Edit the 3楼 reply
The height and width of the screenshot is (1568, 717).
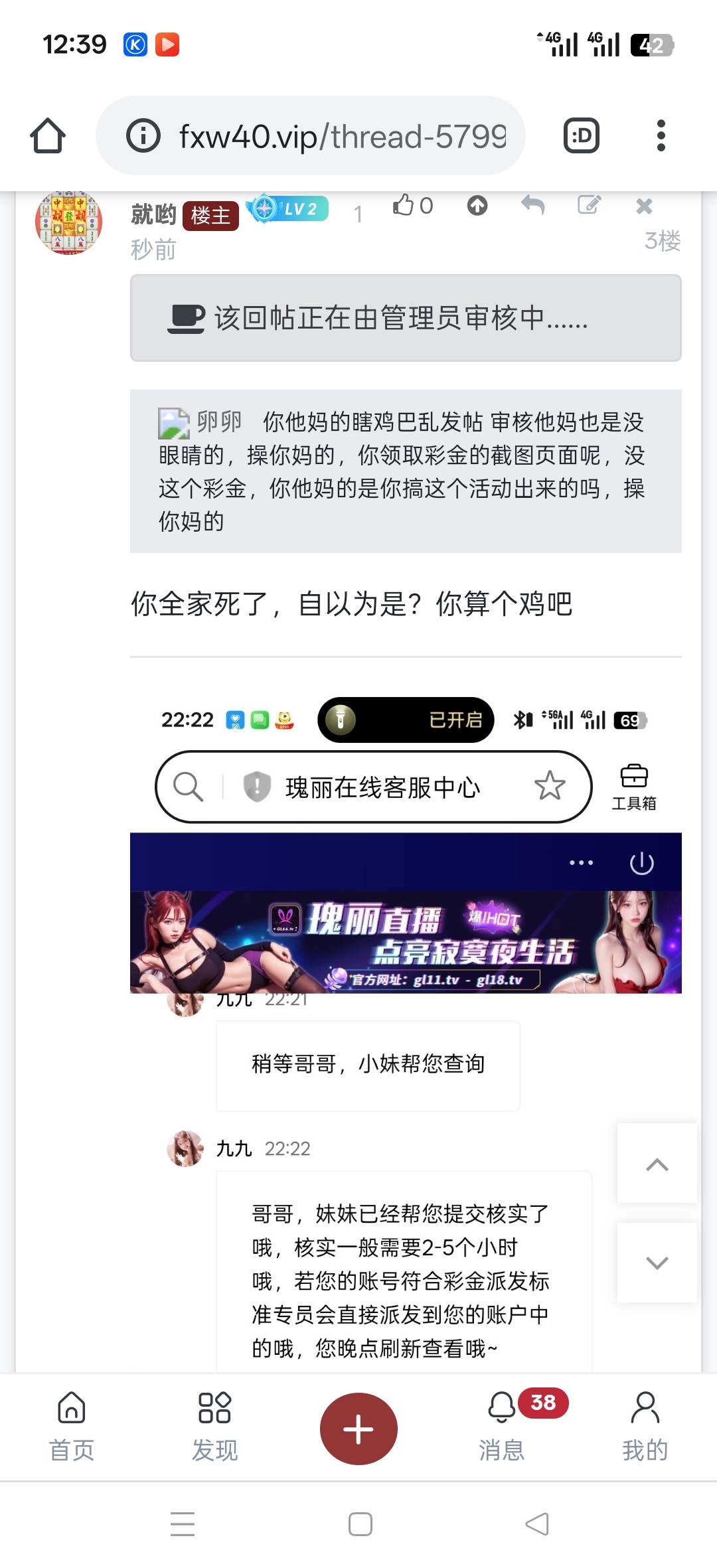point(589,206)
